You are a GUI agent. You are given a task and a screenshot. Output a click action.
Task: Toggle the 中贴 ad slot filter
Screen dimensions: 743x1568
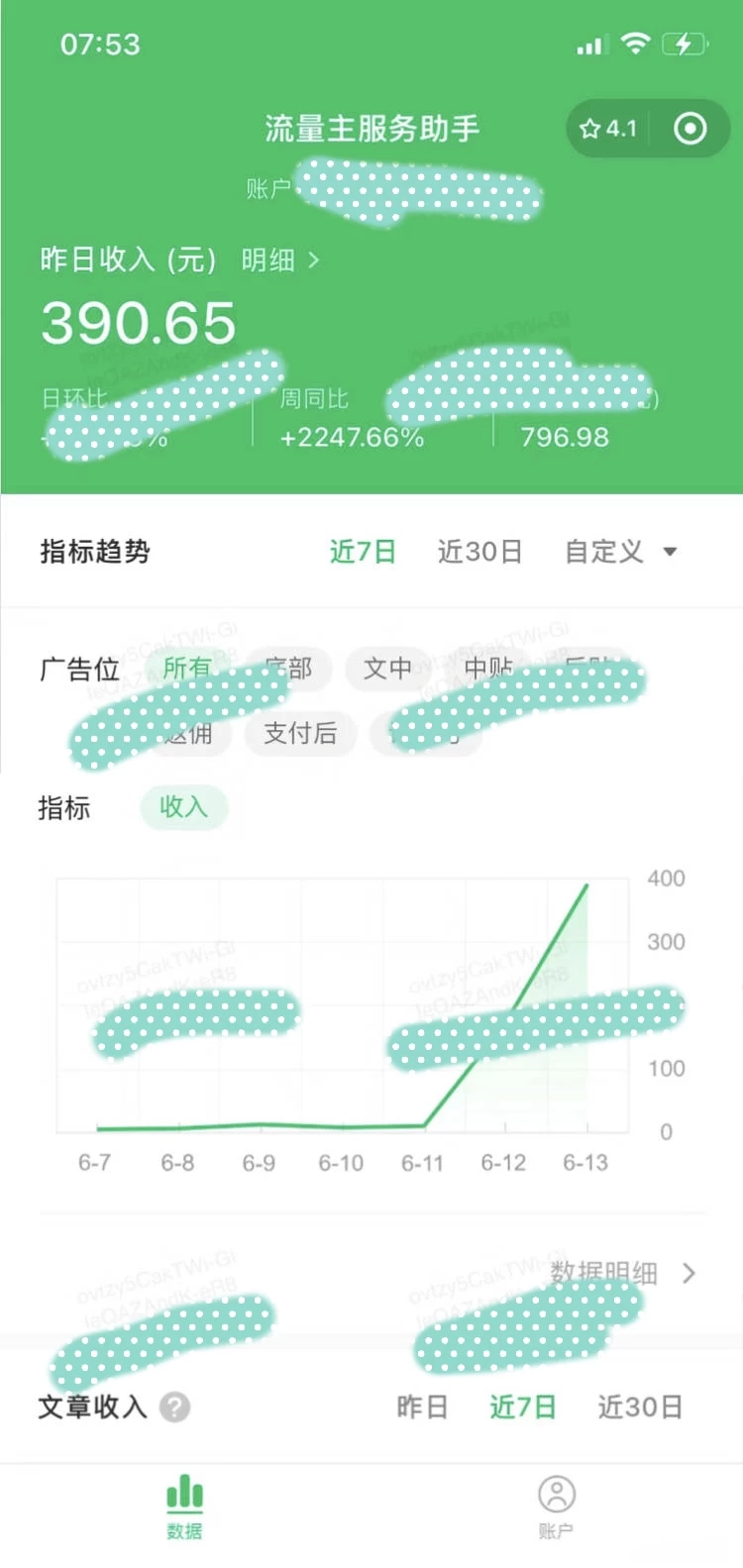489,670
